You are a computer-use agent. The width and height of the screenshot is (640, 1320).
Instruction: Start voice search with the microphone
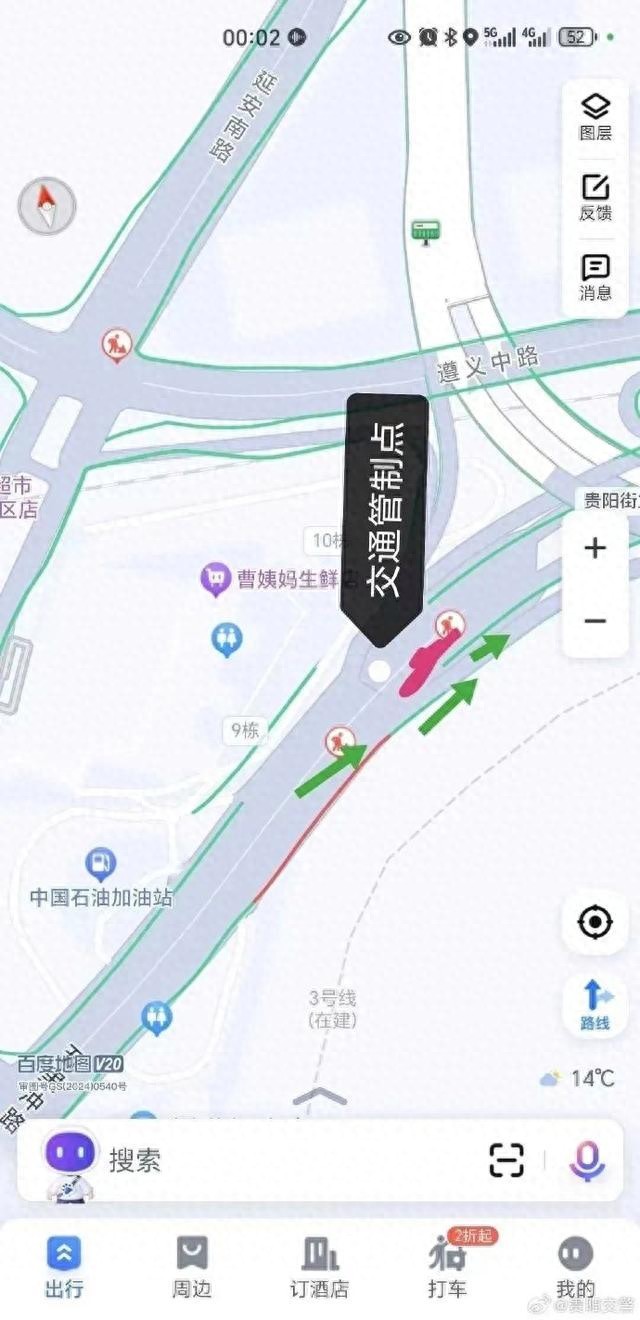pos(587,1160)
